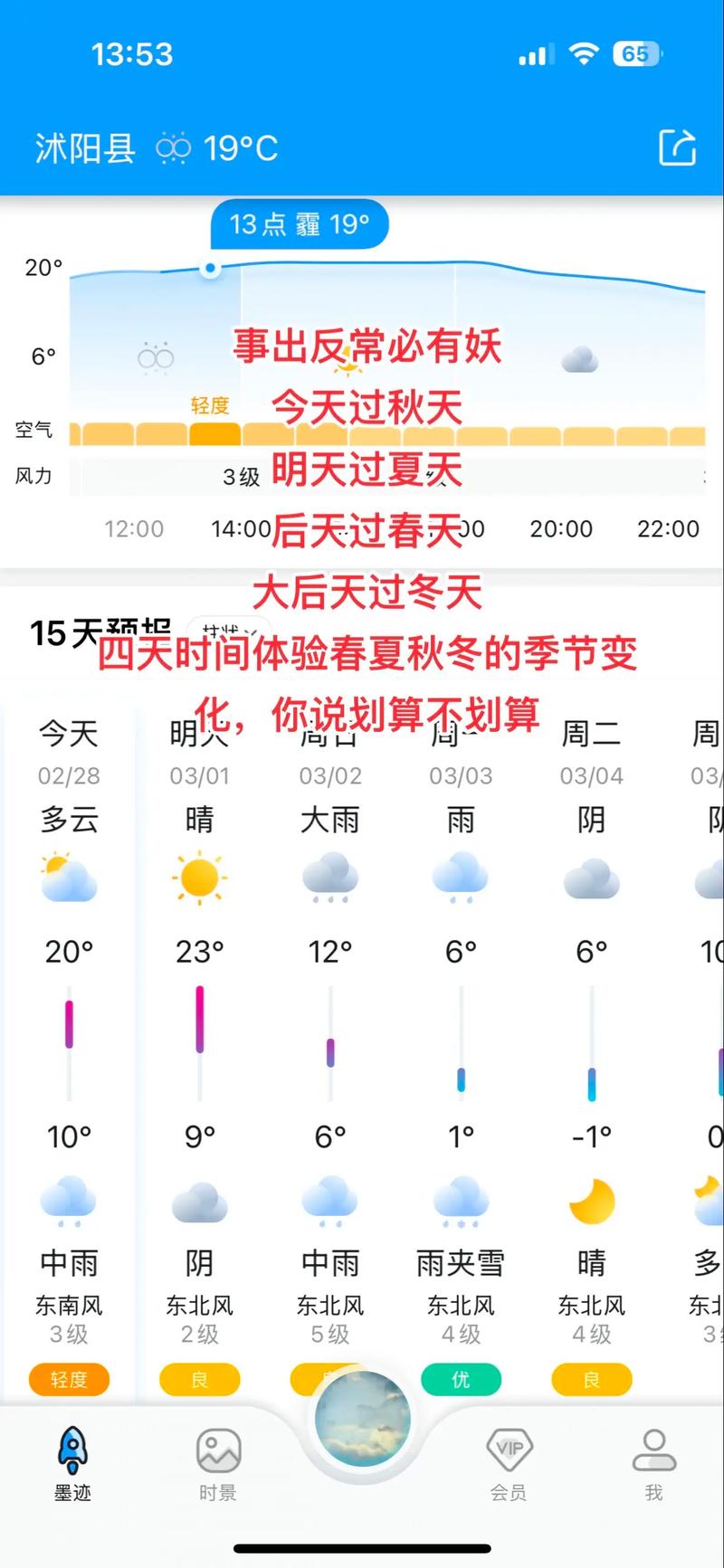Tap the sun icon under 明天
This screenshot has height=1568, width=724.
[199, 876]
